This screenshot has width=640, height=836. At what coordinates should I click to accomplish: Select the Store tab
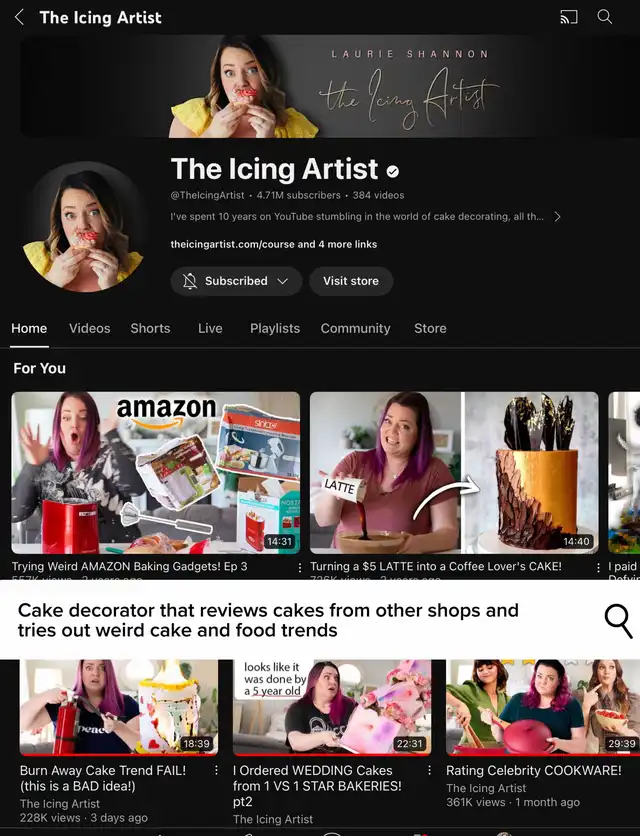(430, 328)
